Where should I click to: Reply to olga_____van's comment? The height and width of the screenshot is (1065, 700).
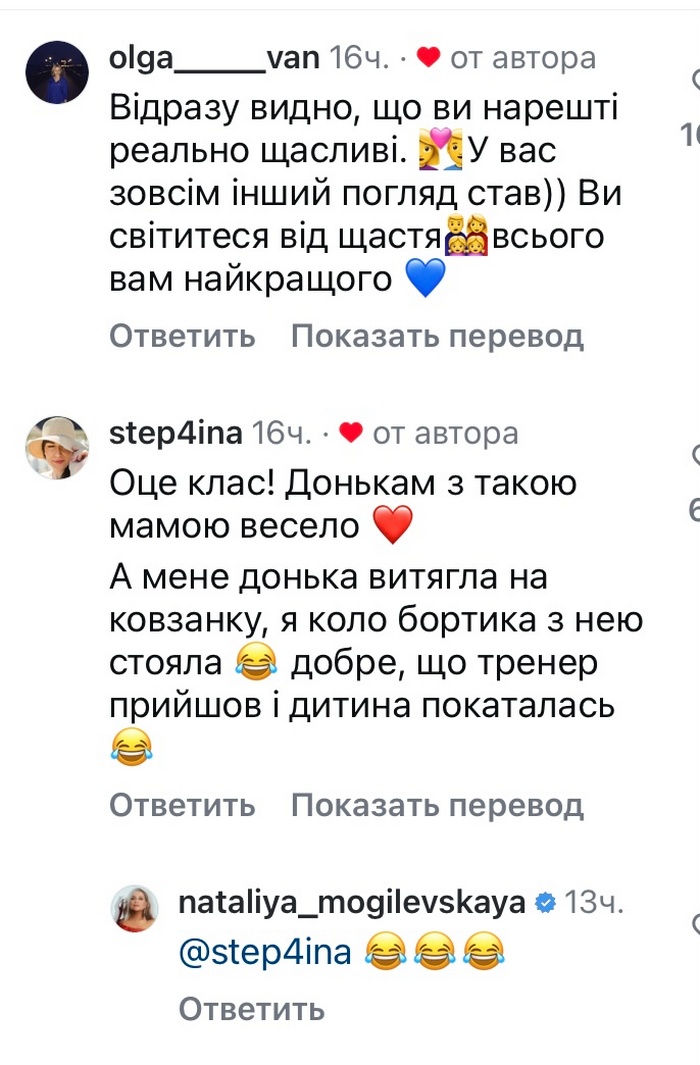pos(182,337)
